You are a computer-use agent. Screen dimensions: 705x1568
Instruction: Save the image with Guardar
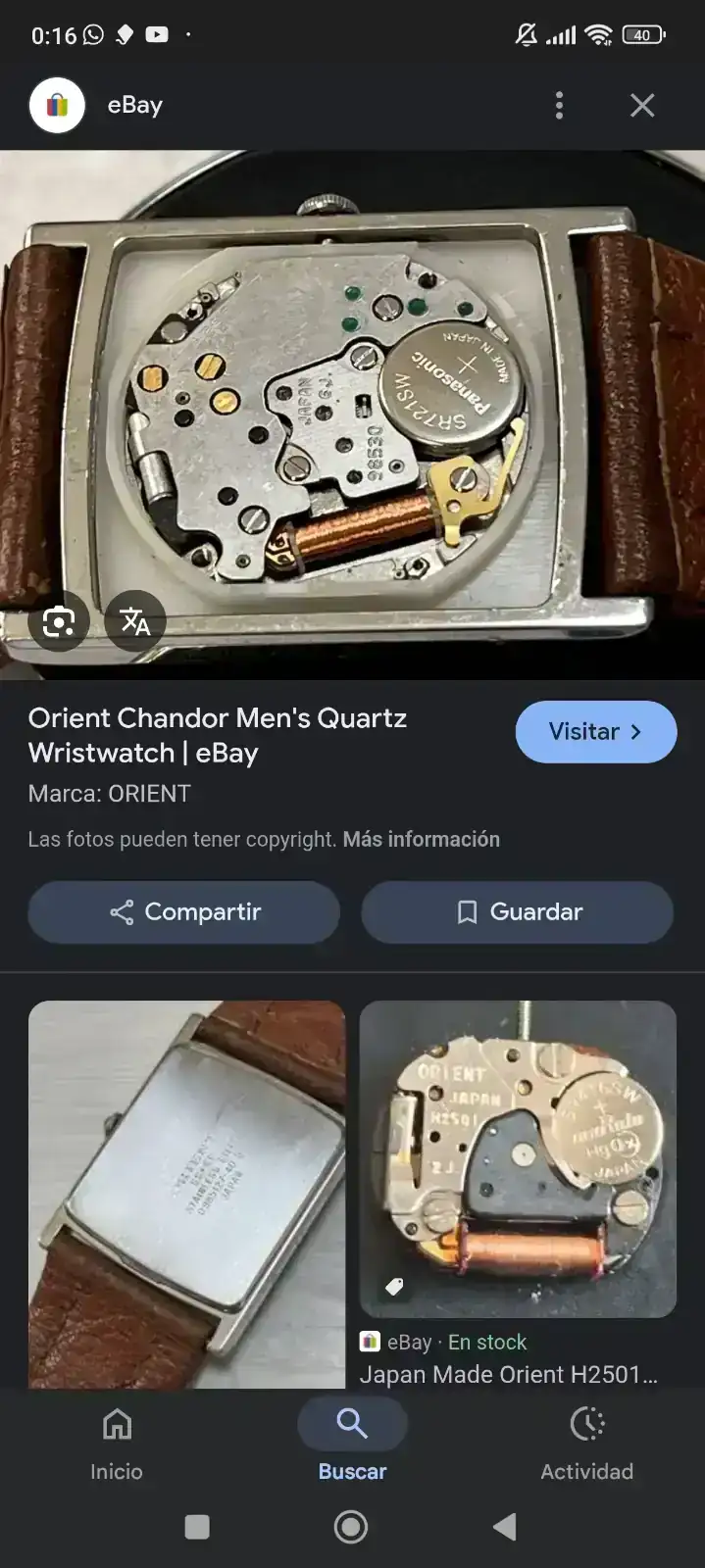pos(518,912)
